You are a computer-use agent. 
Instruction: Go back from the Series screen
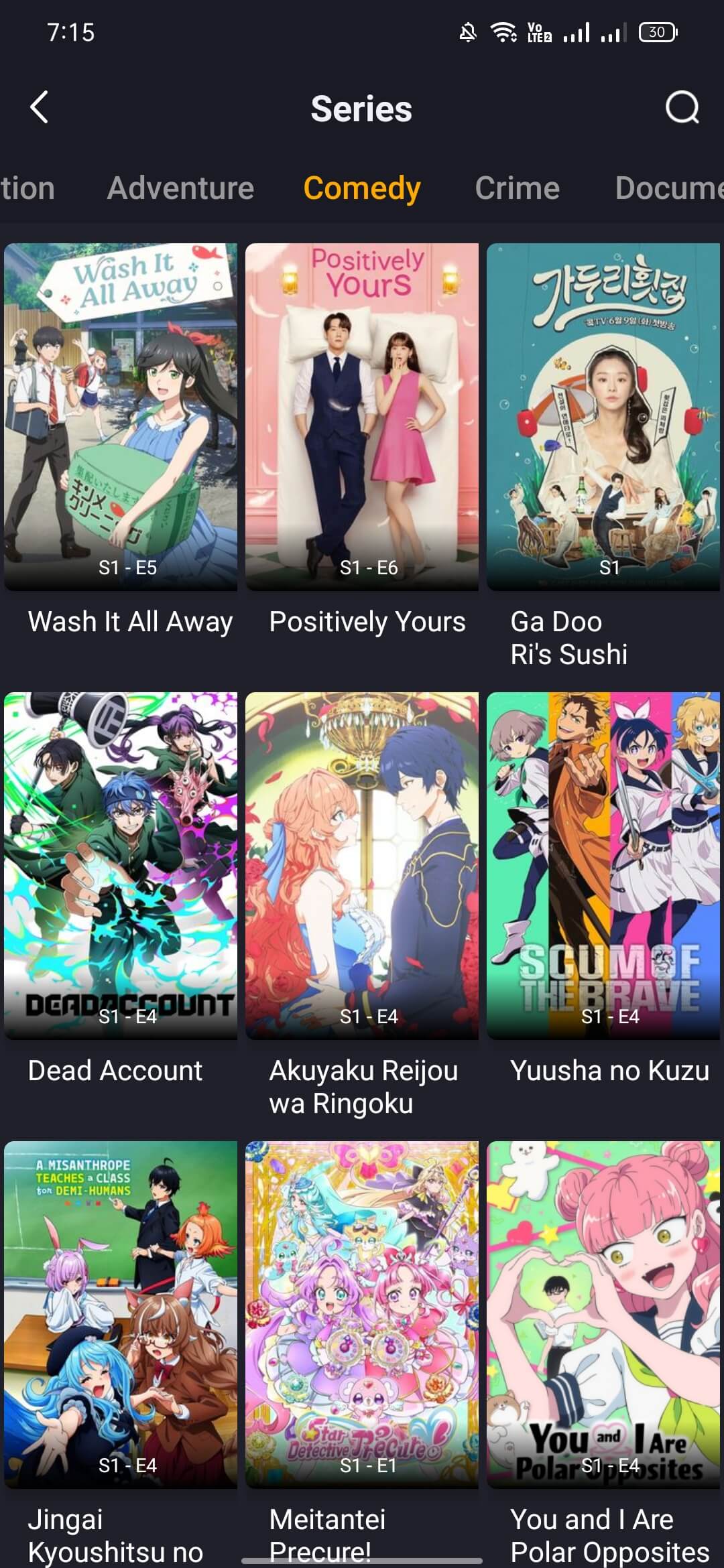(40, 108)
